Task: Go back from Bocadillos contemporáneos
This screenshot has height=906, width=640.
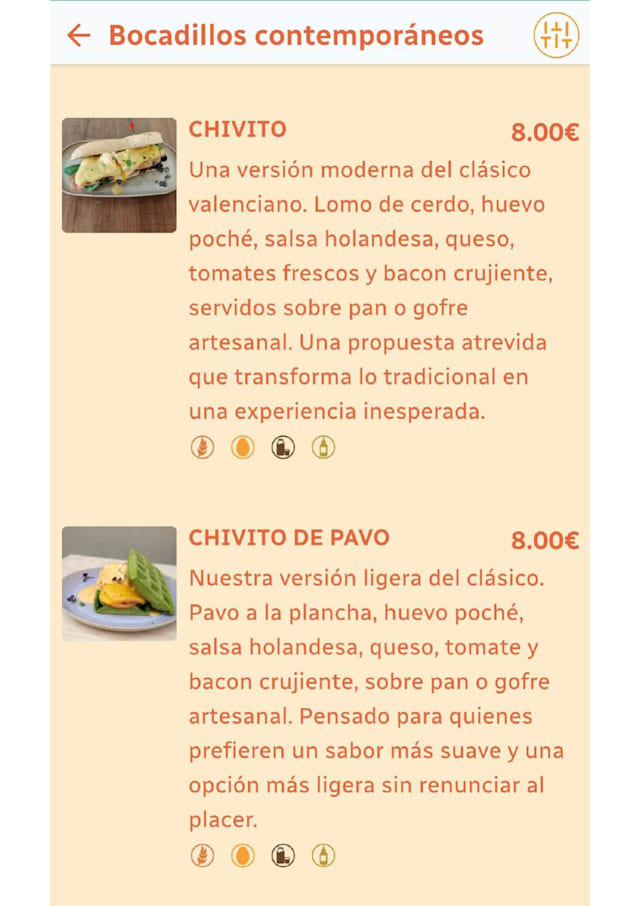Action: click(x=79, y=35)
